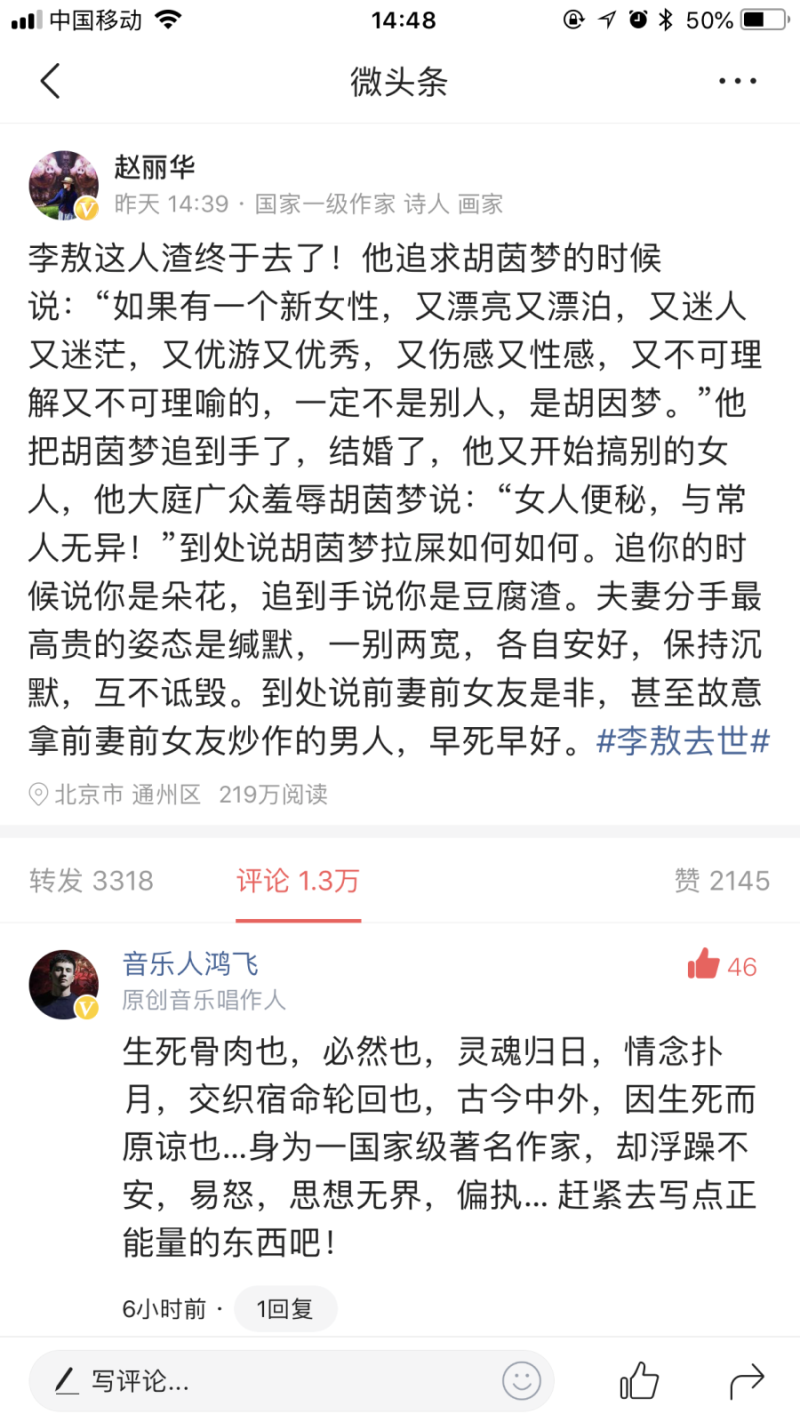Go back with the top-left arrow
This screenshot has height=1422, width=800.
50,81
